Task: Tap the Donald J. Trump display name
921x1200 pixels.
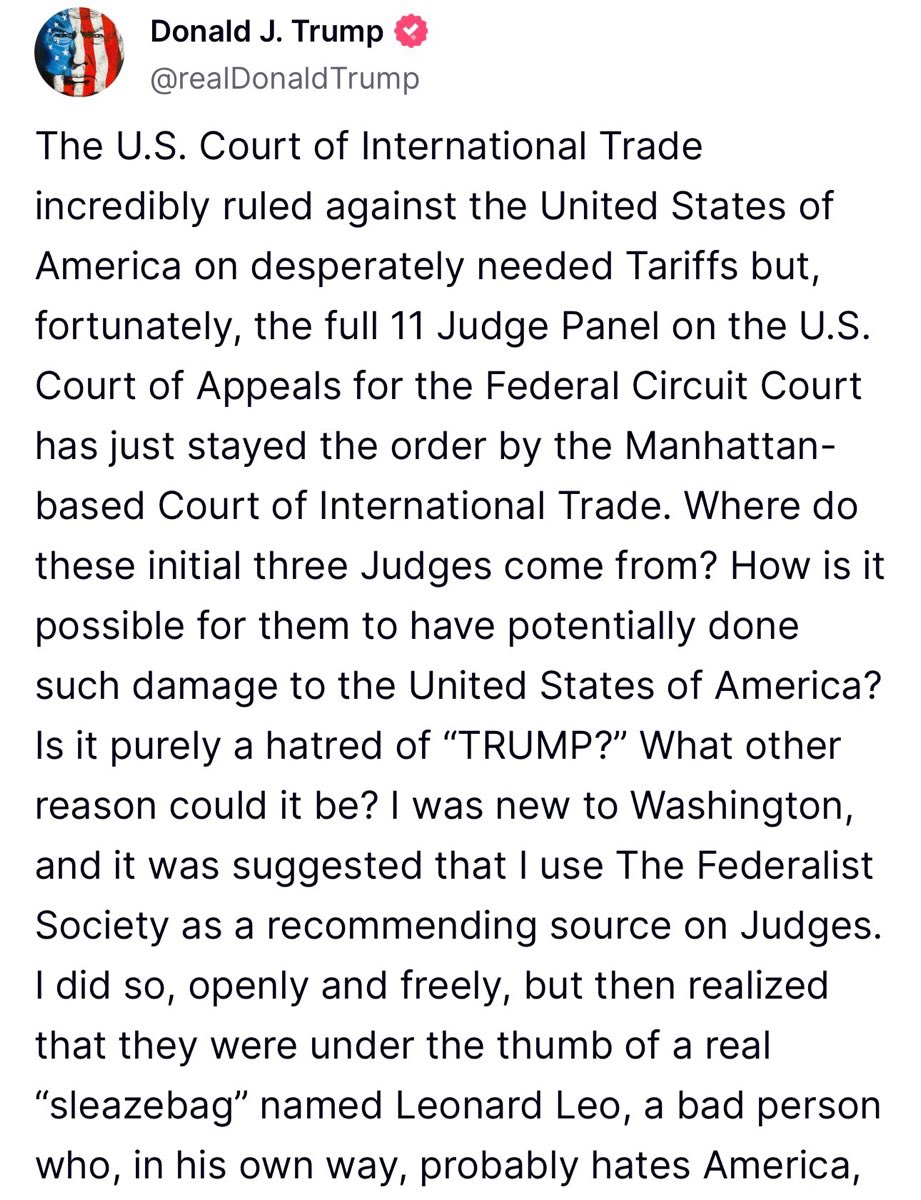Action: click(266, 32)
